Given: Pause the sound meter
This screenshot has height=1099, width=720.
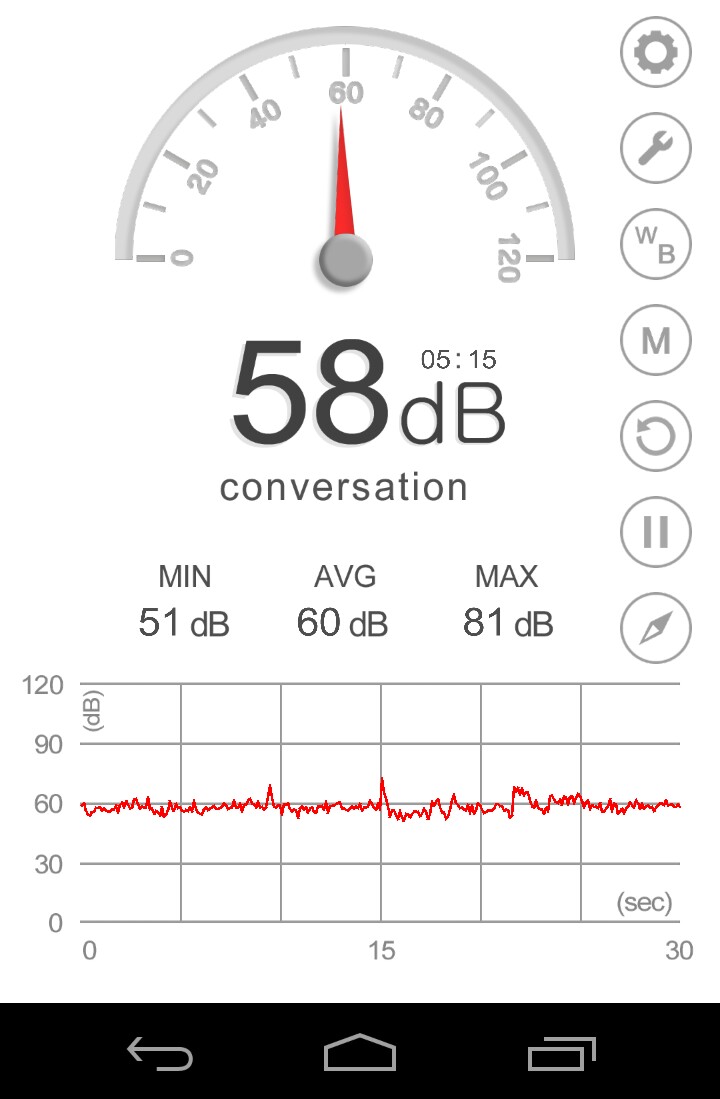Looking at the screenshot, I should [x=656, y=532].
